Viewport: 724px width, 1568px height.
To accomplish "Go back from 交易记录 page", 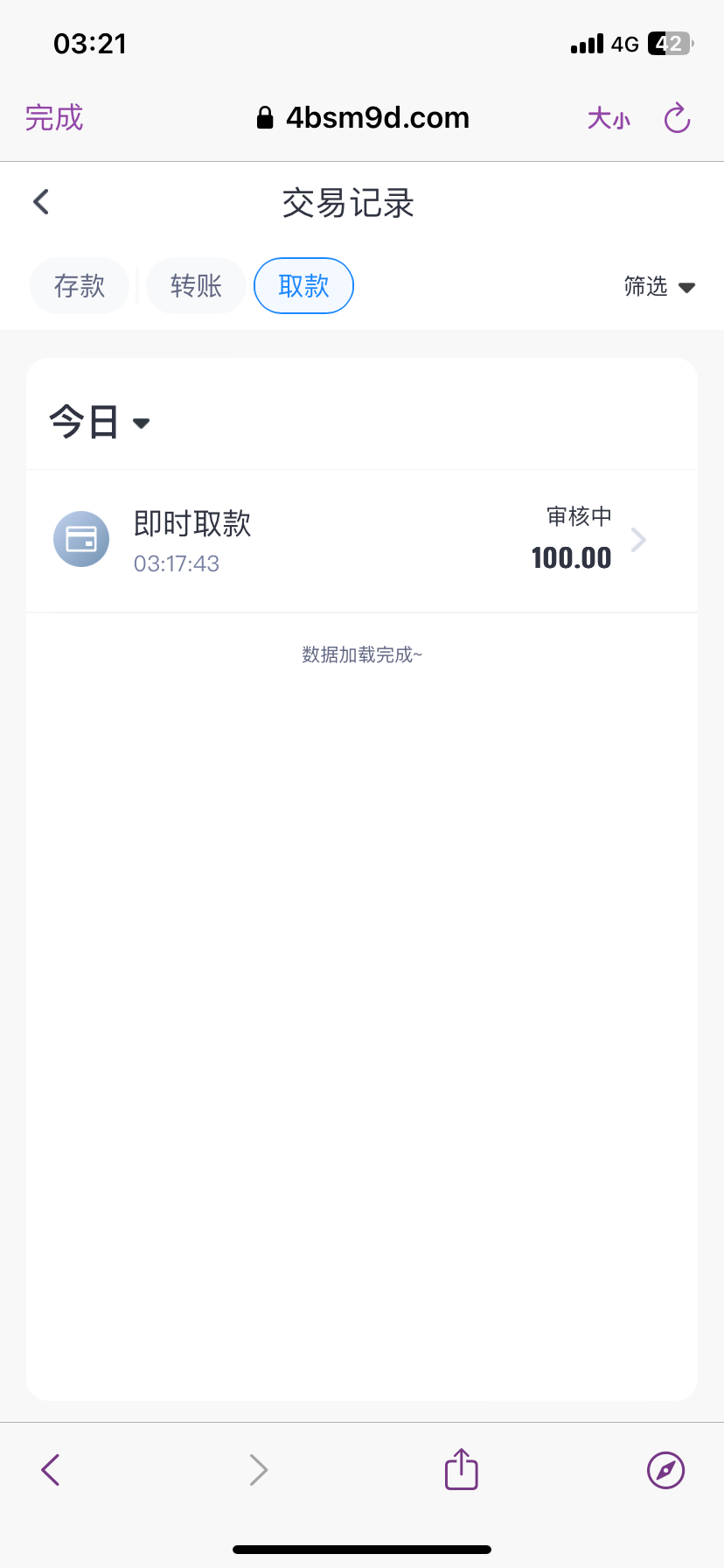I will [x=41, y=202].
